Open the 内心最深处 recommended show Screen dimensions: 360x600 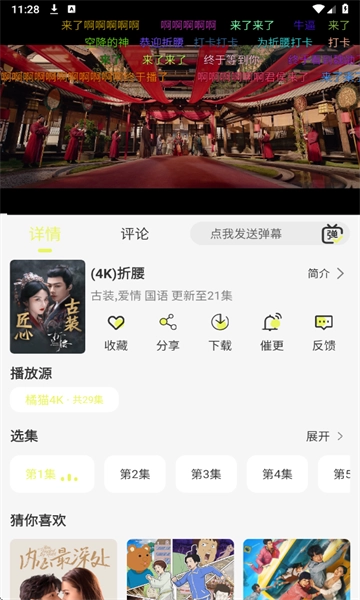tap(64, 569)
